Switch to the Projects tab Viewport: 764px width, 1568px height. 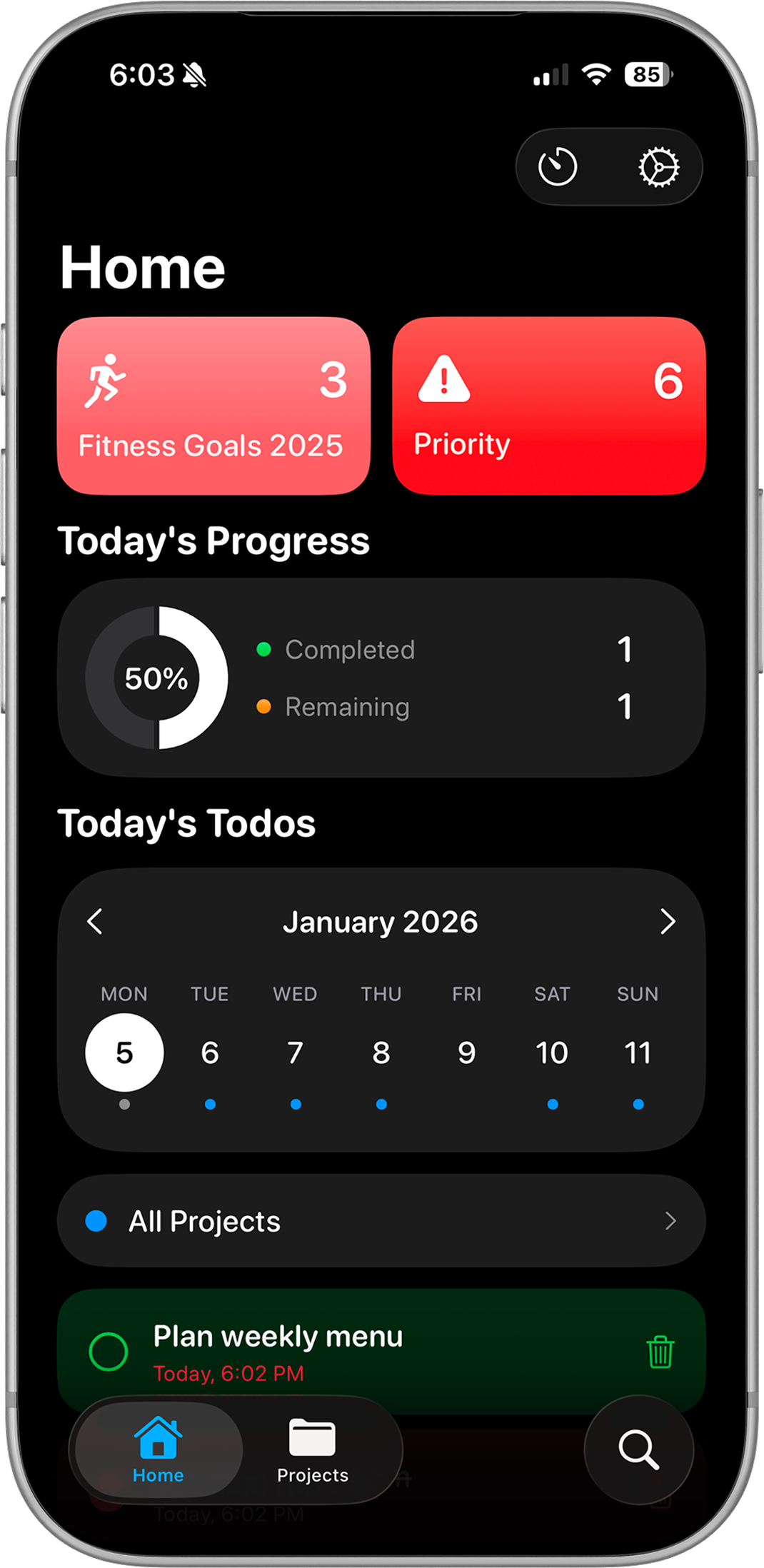(312, 1451)
